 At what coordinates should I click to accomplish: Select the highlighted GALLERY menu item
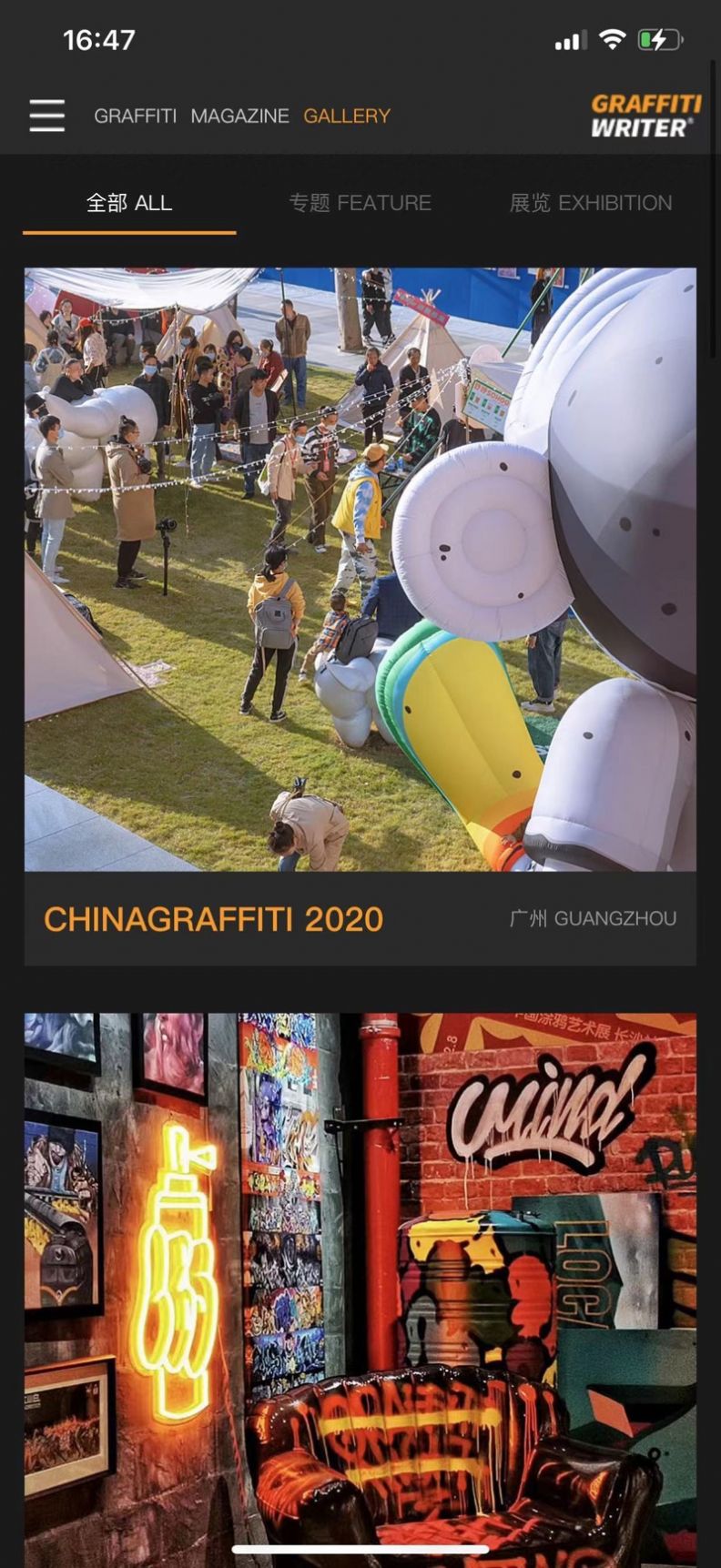(347, 116)
